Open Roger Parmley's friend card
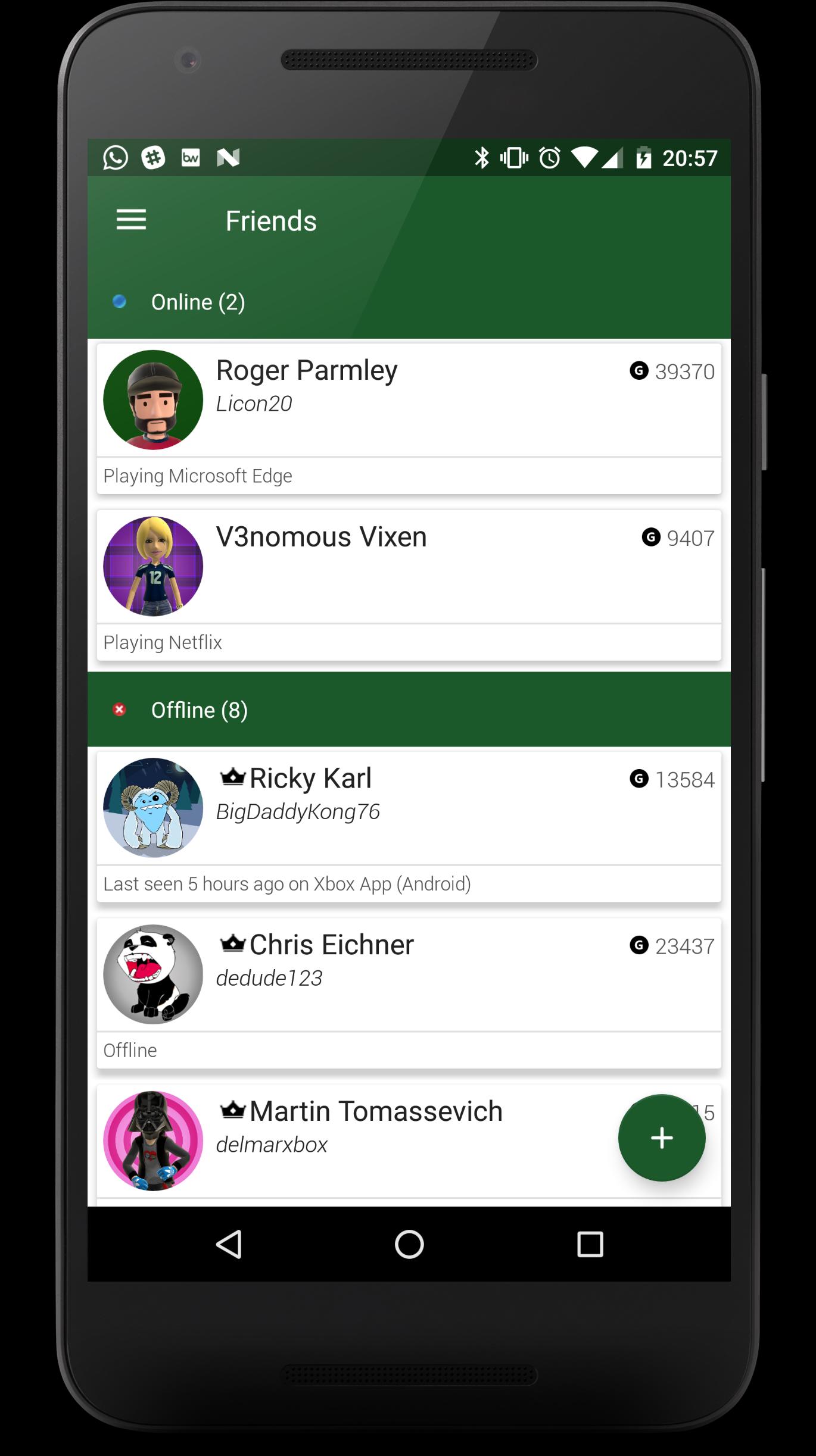816x1456 pixels. (x=409, y=418)
